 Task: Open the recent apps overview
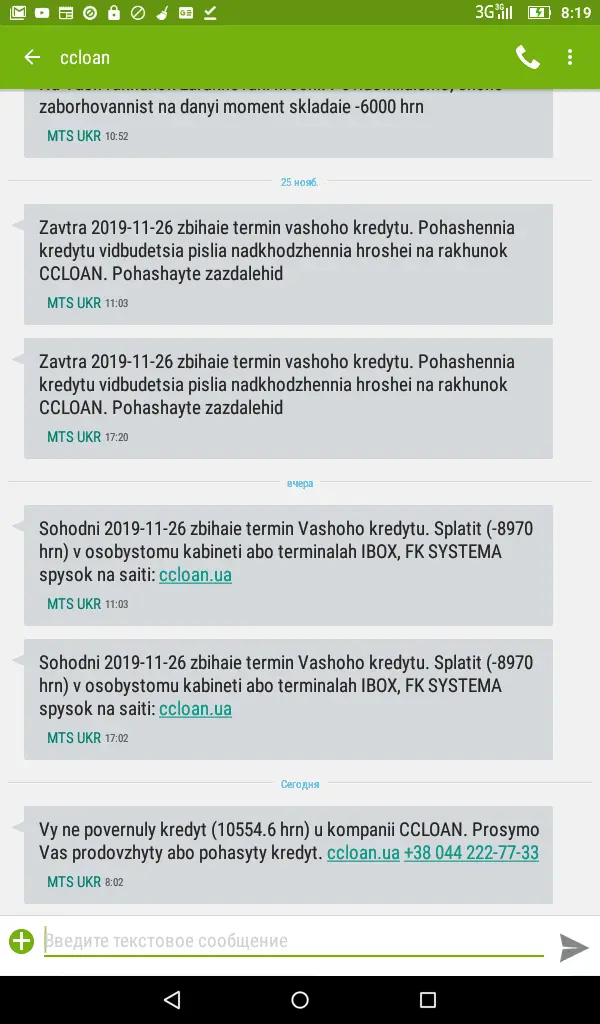point(428,1000)
